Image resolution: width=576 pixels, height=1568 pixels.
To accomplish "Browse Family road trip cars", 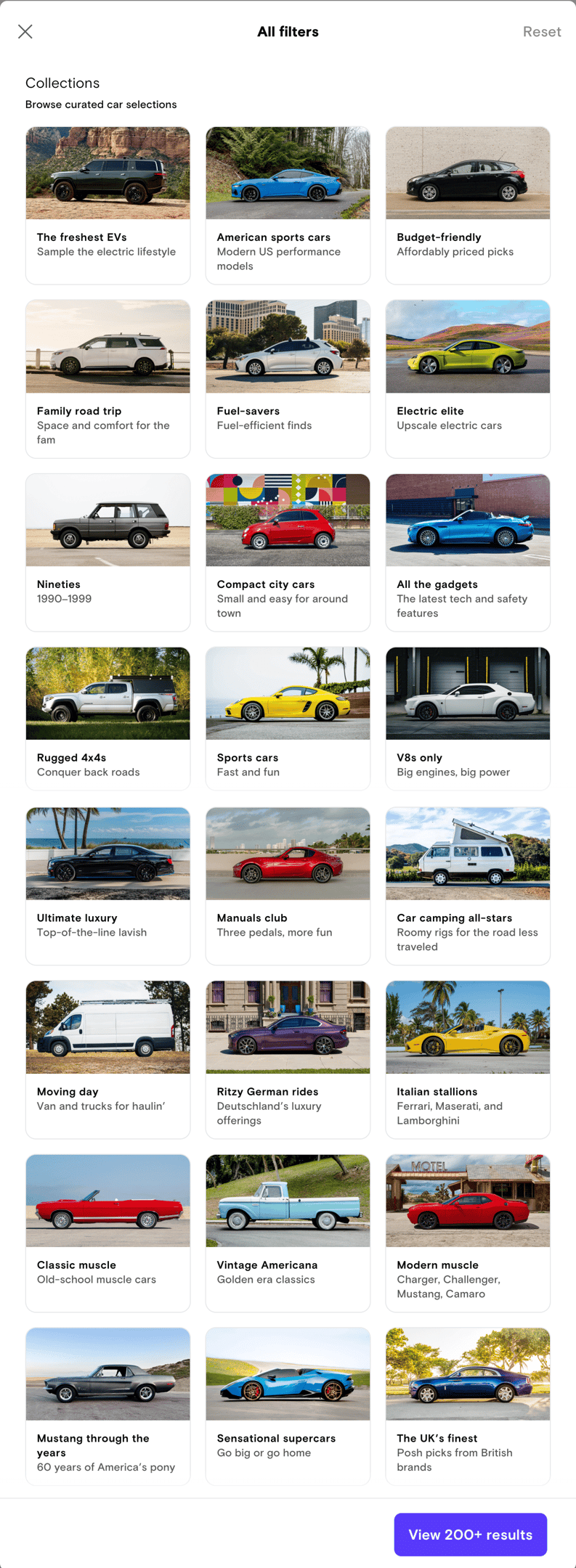I will (x=108, y=379).
